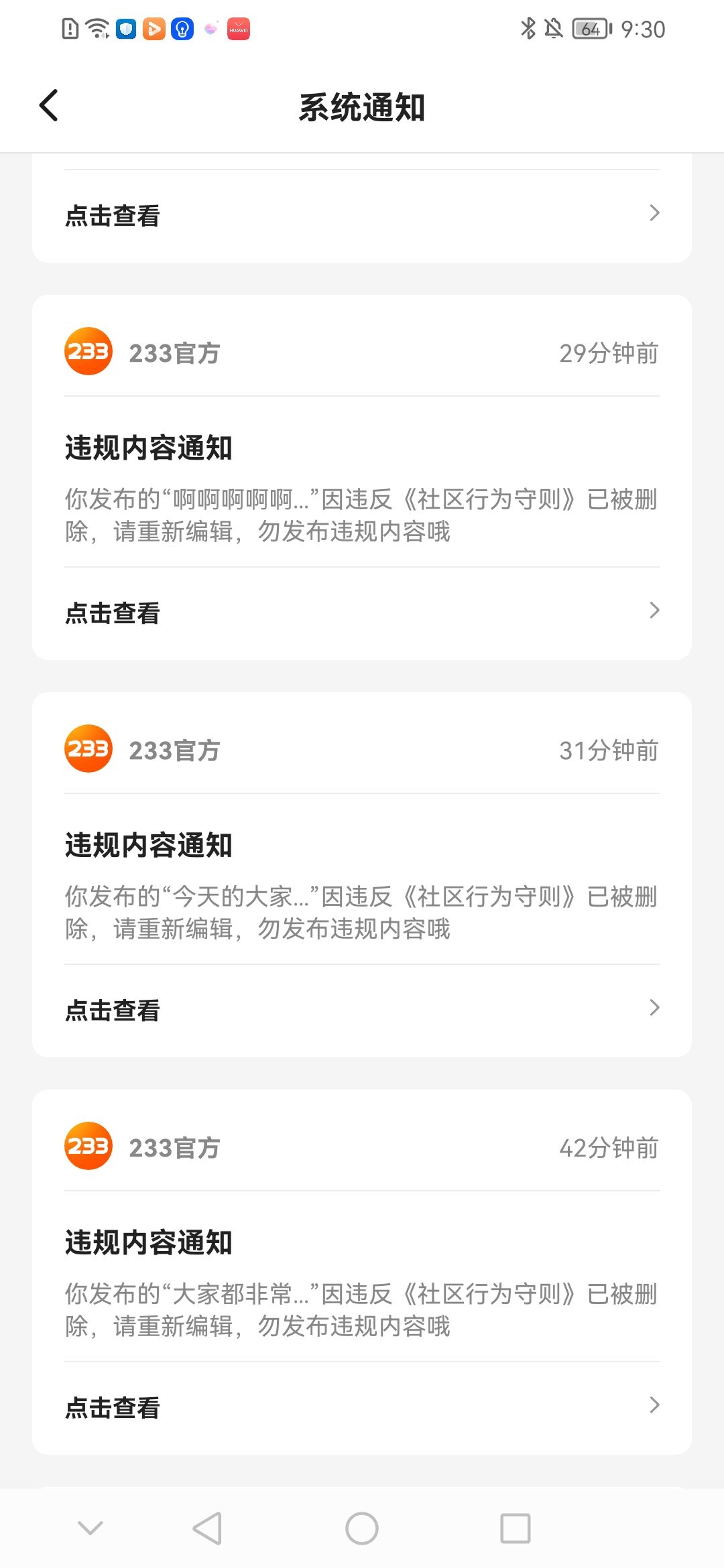This screenshot has height=1568, width=724.
Task: Tap the system home button
Action: [x=362, y=1528]
